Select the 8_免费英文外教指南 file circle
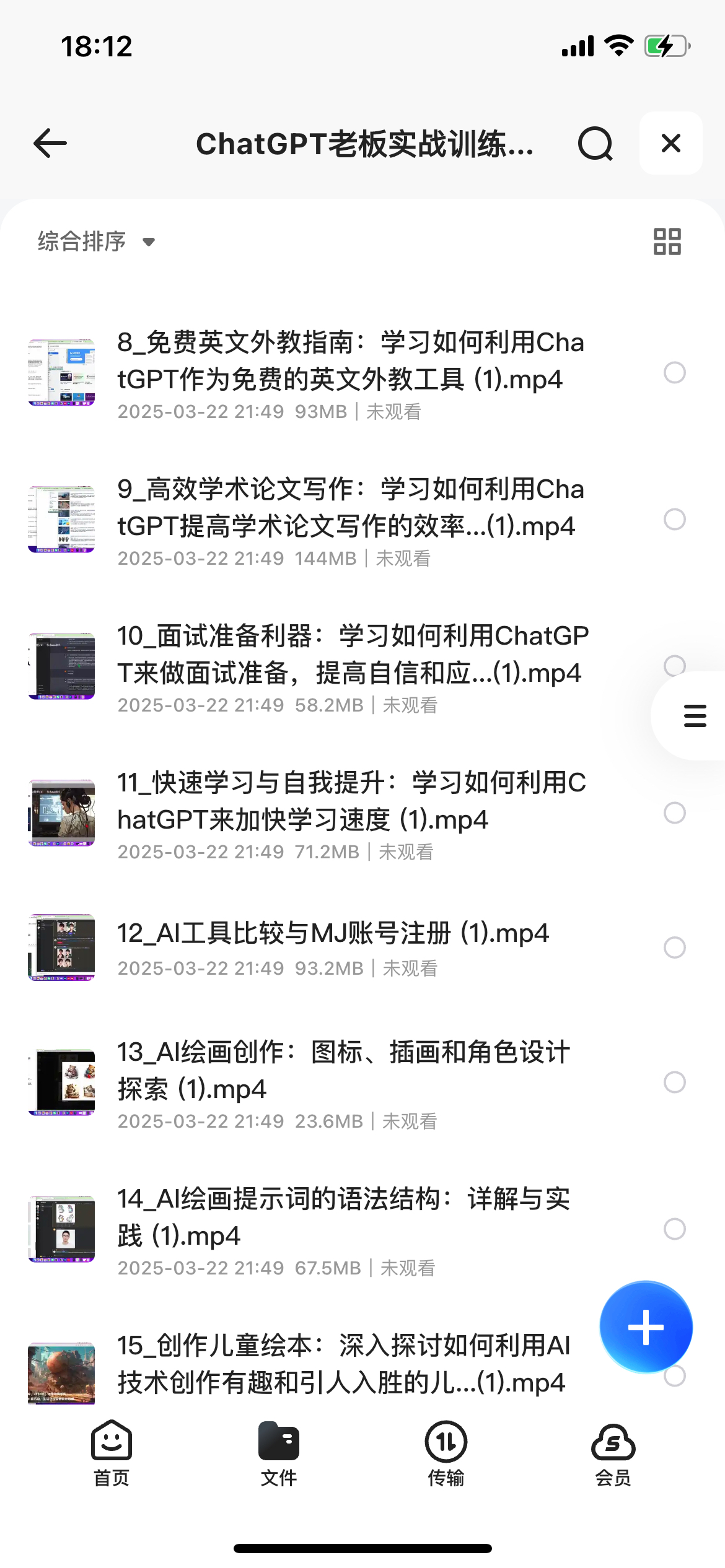 (x=674, y=373)
